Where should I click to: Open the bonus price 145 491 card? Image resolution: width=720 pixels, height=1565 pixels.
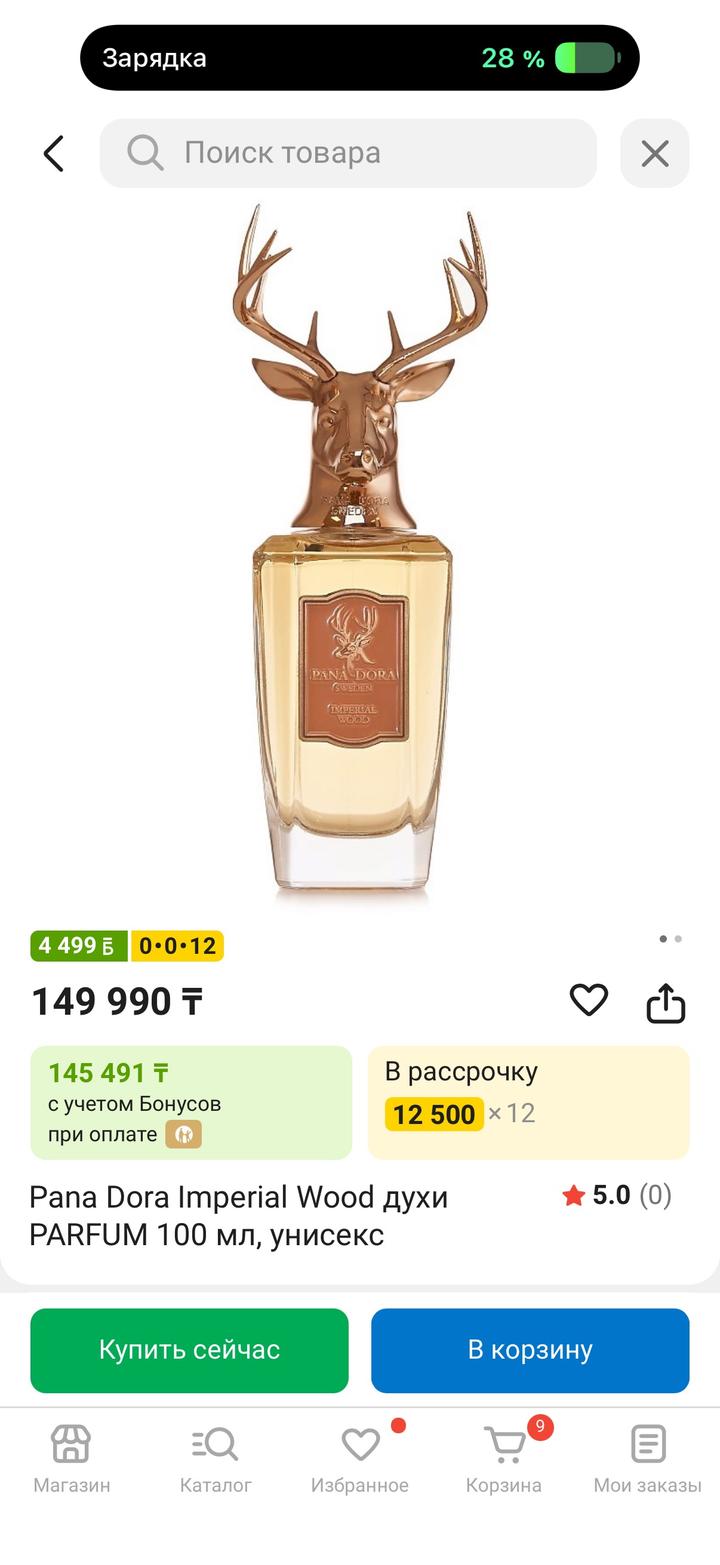pyautogui.click(x=191, y=1102)
